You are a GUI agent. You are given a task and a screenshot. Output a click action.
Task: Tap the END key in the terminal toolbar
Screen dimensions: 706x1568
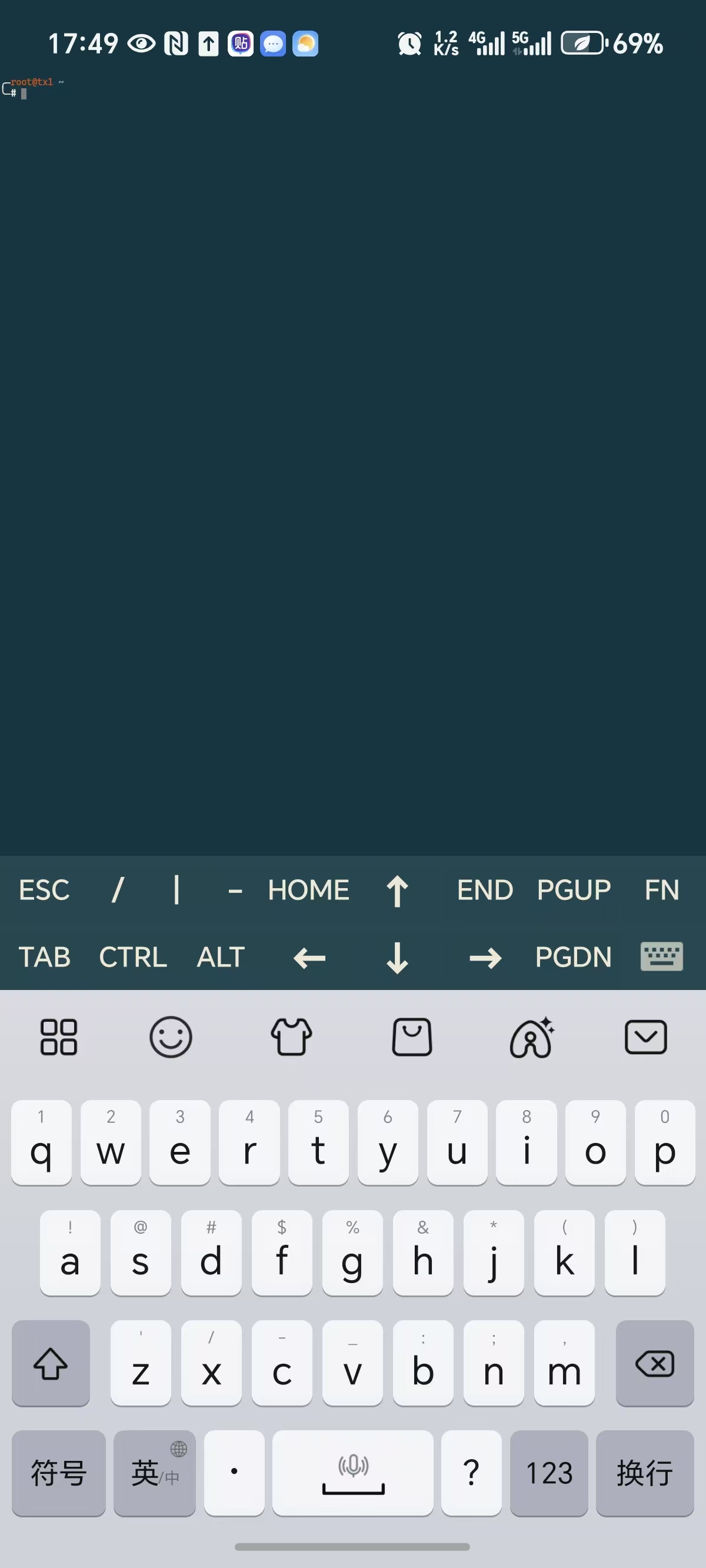(485, 890)
